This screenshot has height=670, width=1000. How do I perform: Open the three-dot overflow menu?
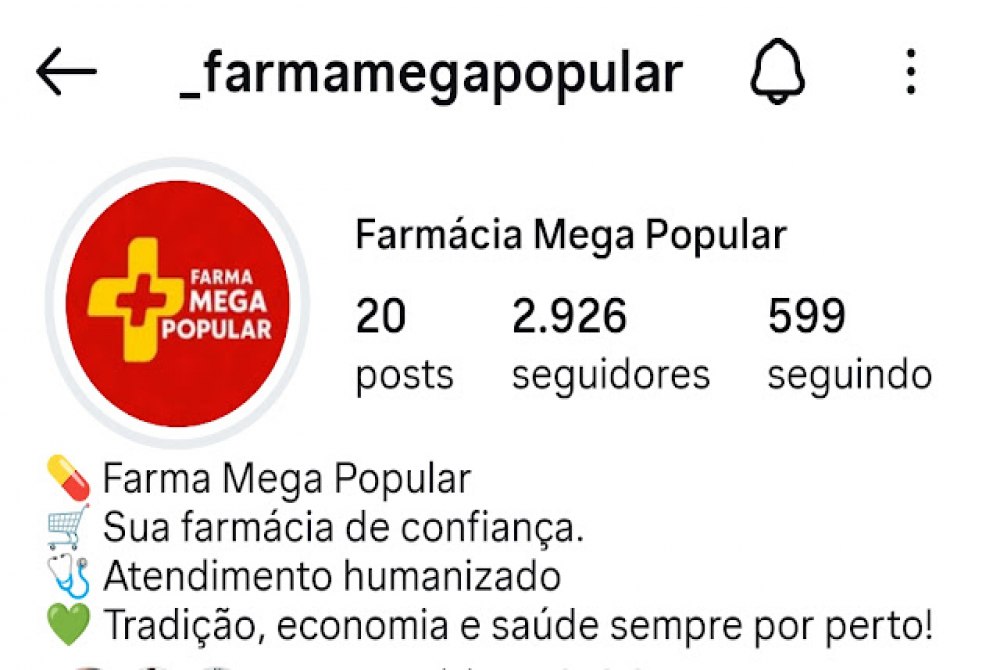pos(910,73)
